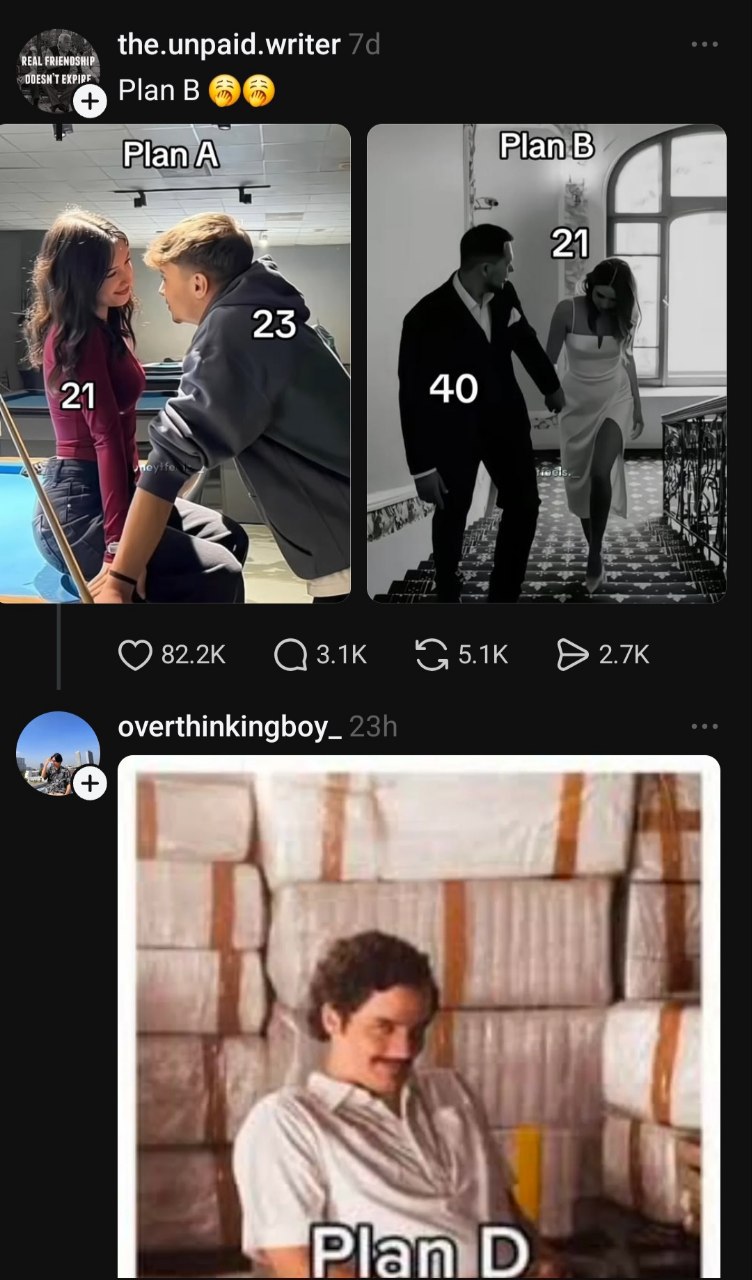Image resolution: width=752 pixels, height=1280 pixels.
Task: Follow the.unpaid.writer using the plus badge
Action: [x=90, y=101]
